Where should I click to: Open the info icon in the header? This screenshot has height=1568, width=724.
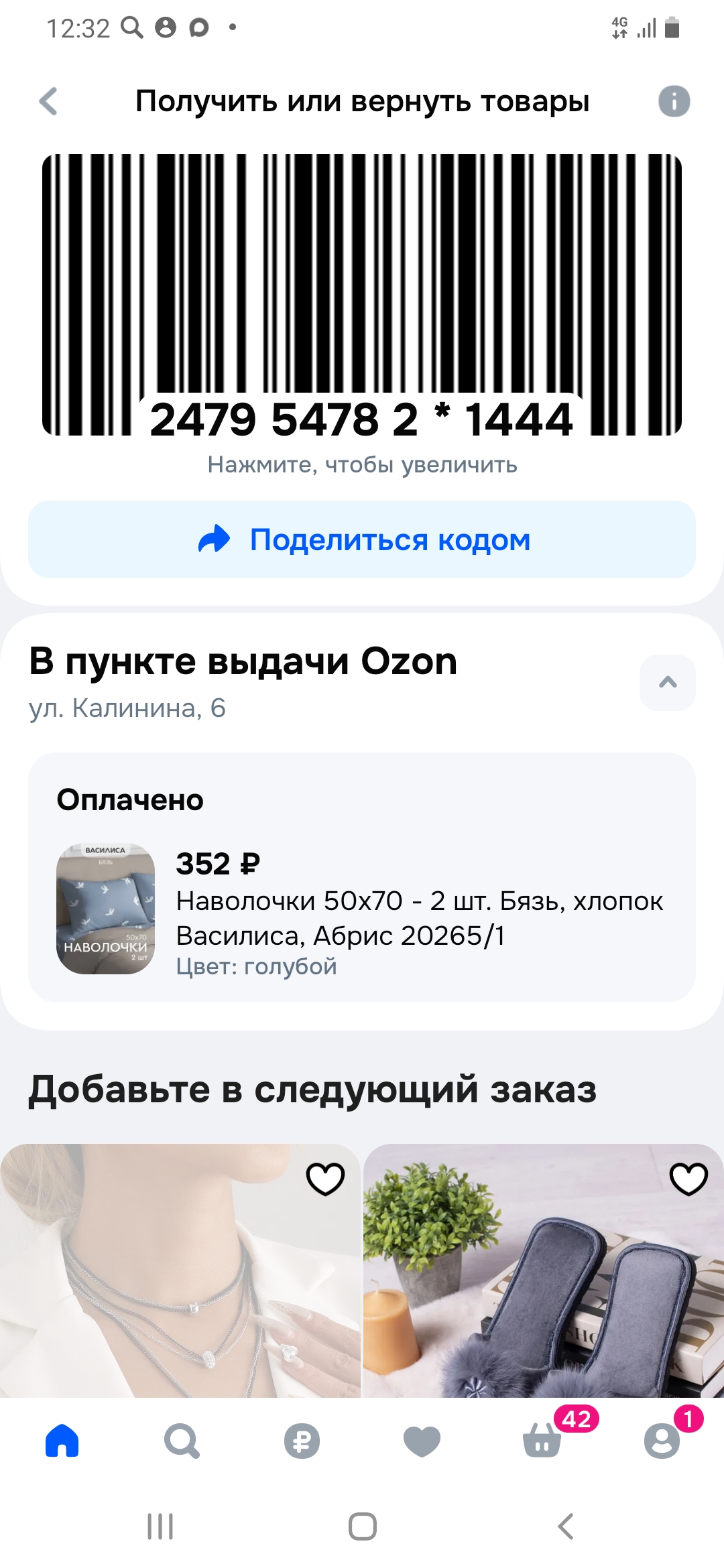pyautogui.click(x=674, y=102)
